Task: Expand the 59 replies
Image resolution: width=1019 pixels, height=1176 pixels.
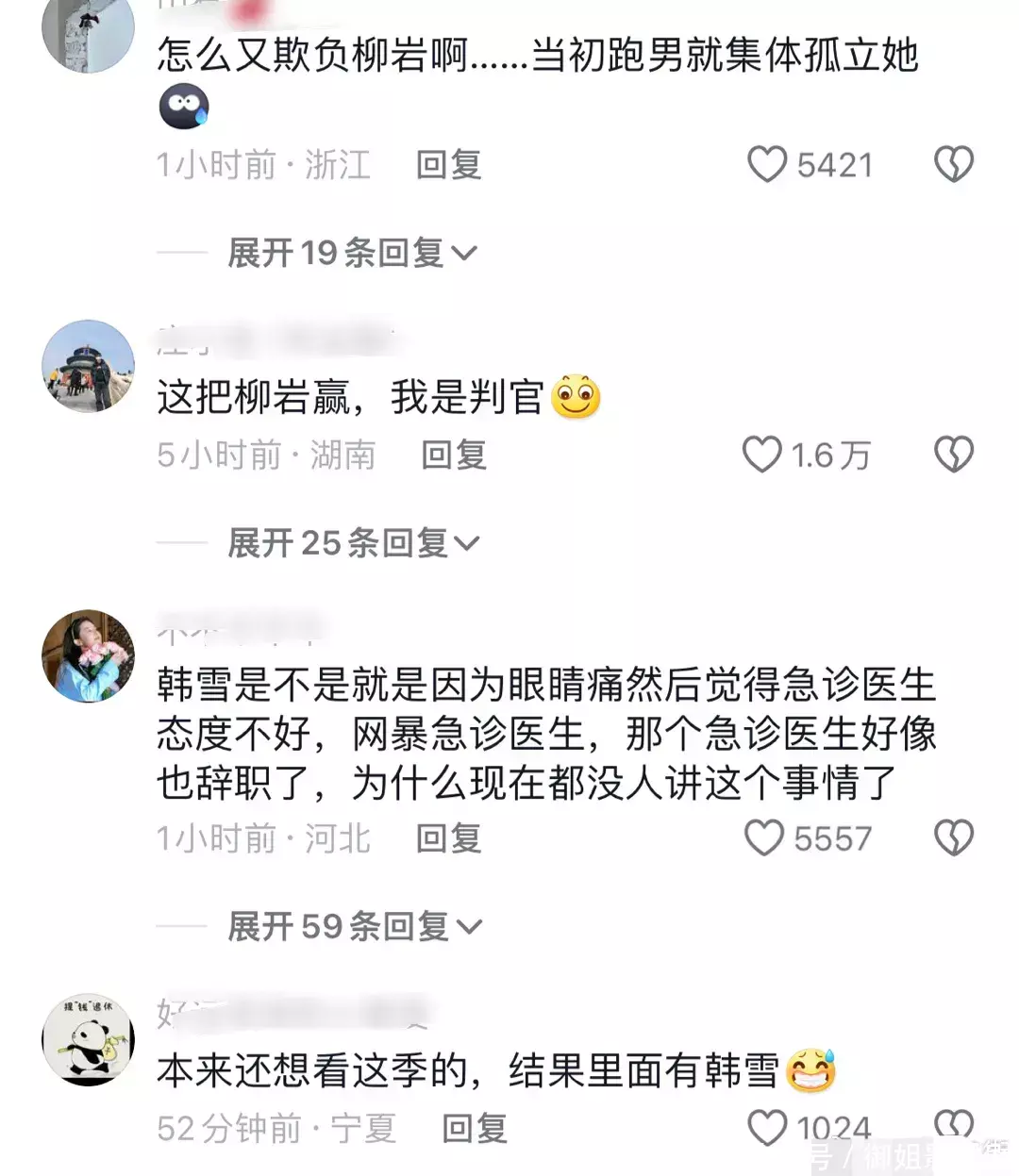Action: click(355, 926)
